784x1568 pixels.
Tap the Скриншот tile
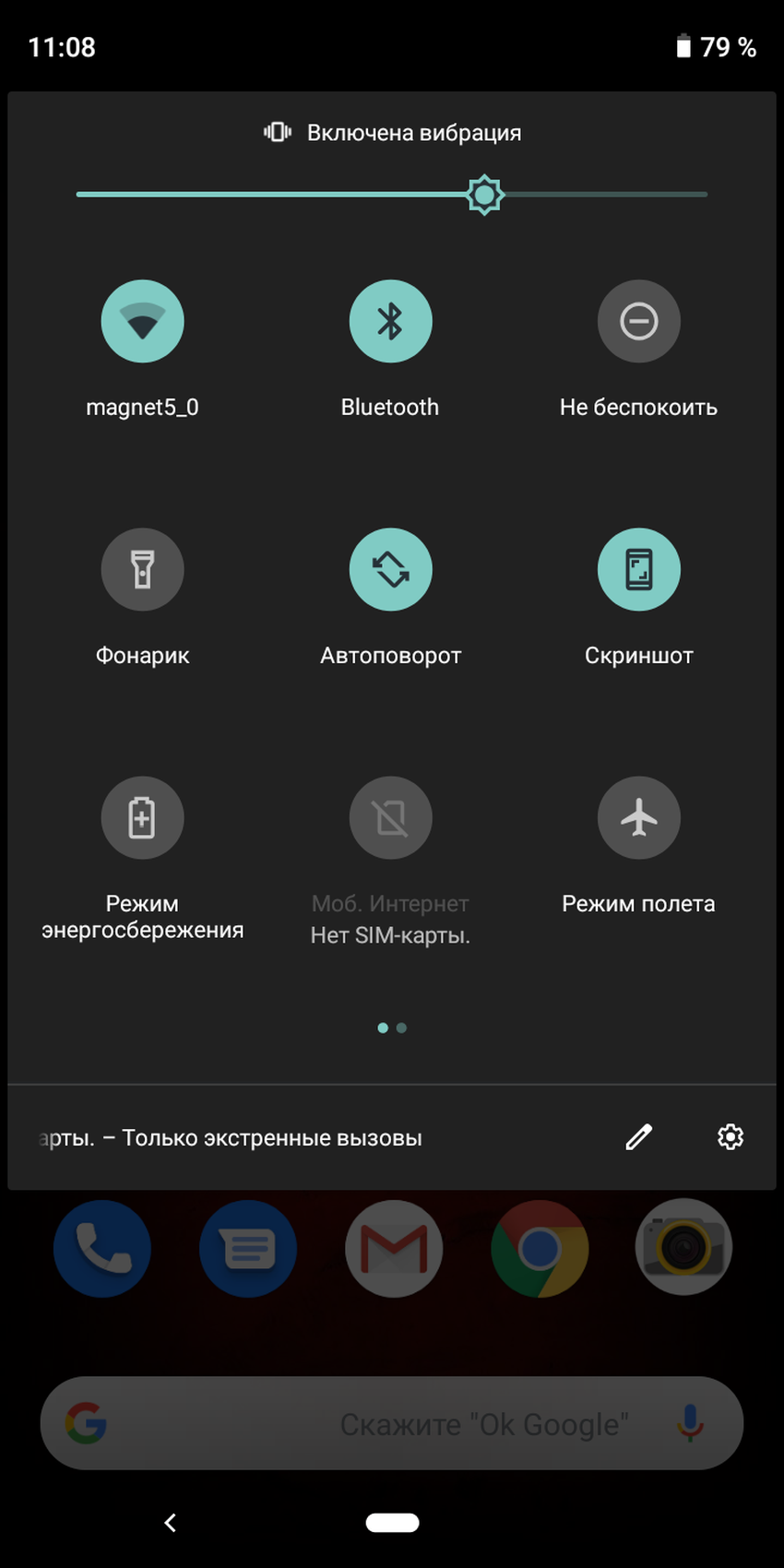[x=638, y=569]
